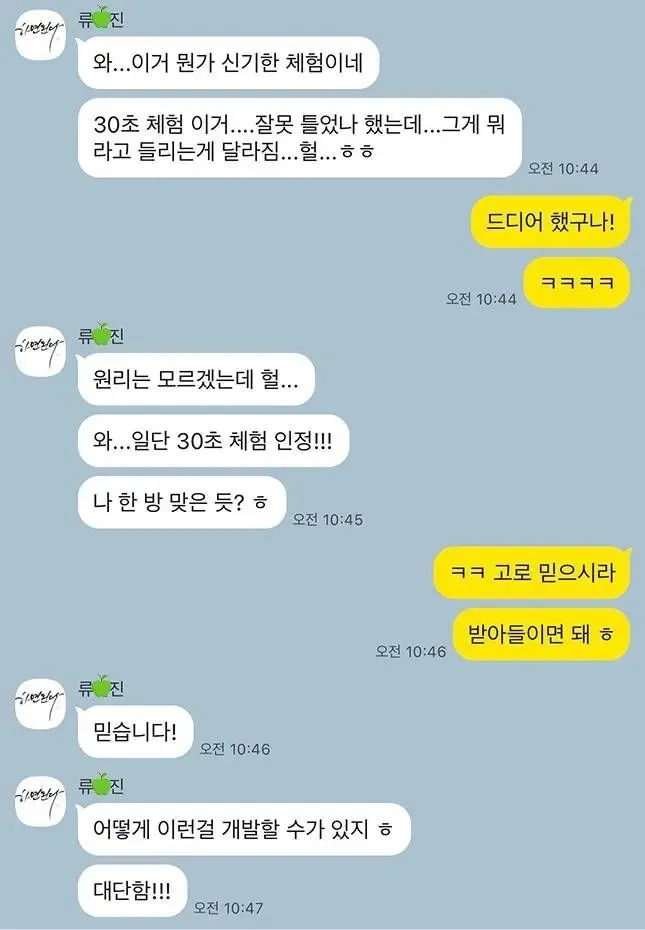The height and width of the screenshot is (930, 645).
Task: Open sender's profile picture above '와...이거 뭔가' message
Action: 39,35
